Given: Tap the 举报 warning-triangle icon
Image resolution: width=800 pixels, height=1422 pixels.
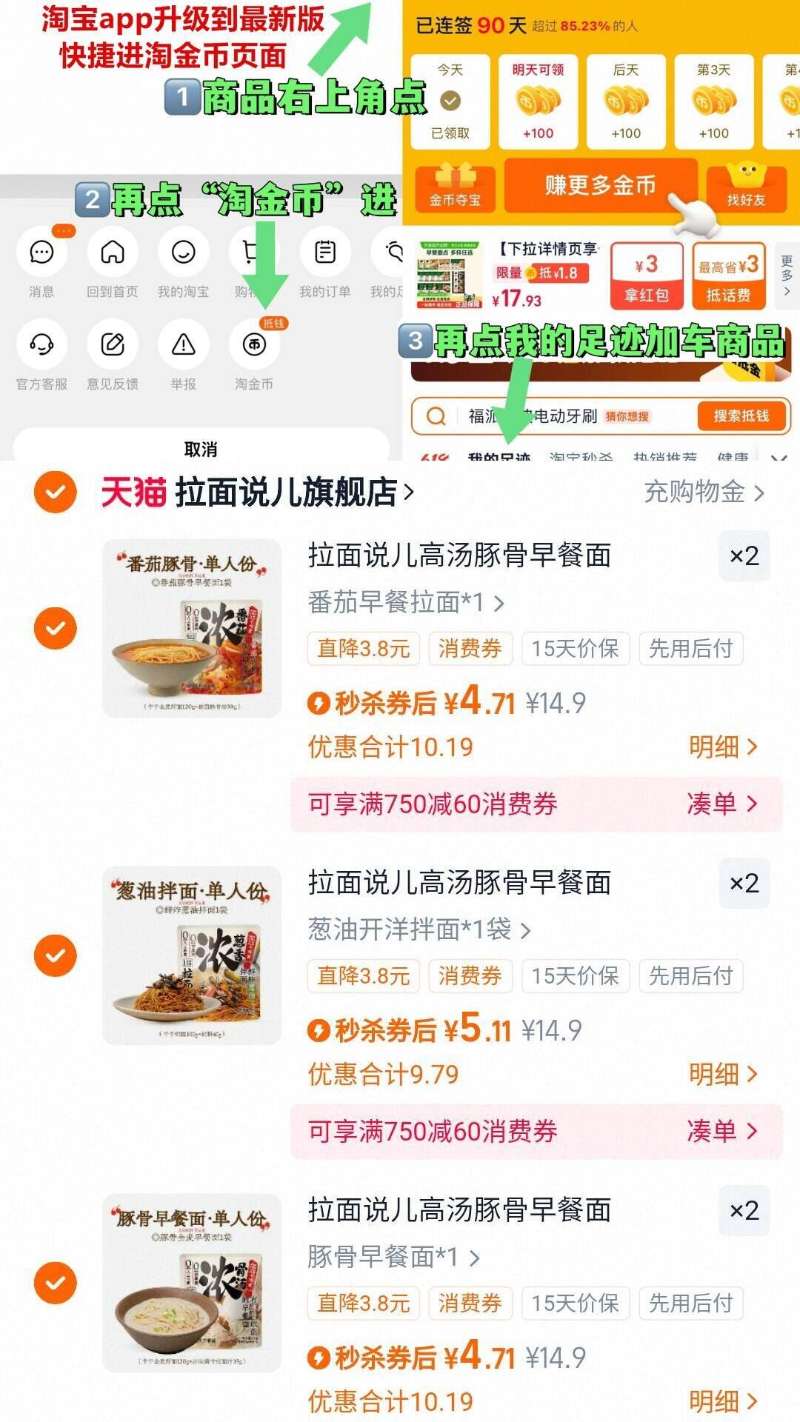Looking at the screenshot, I should (x=183, y=345).
